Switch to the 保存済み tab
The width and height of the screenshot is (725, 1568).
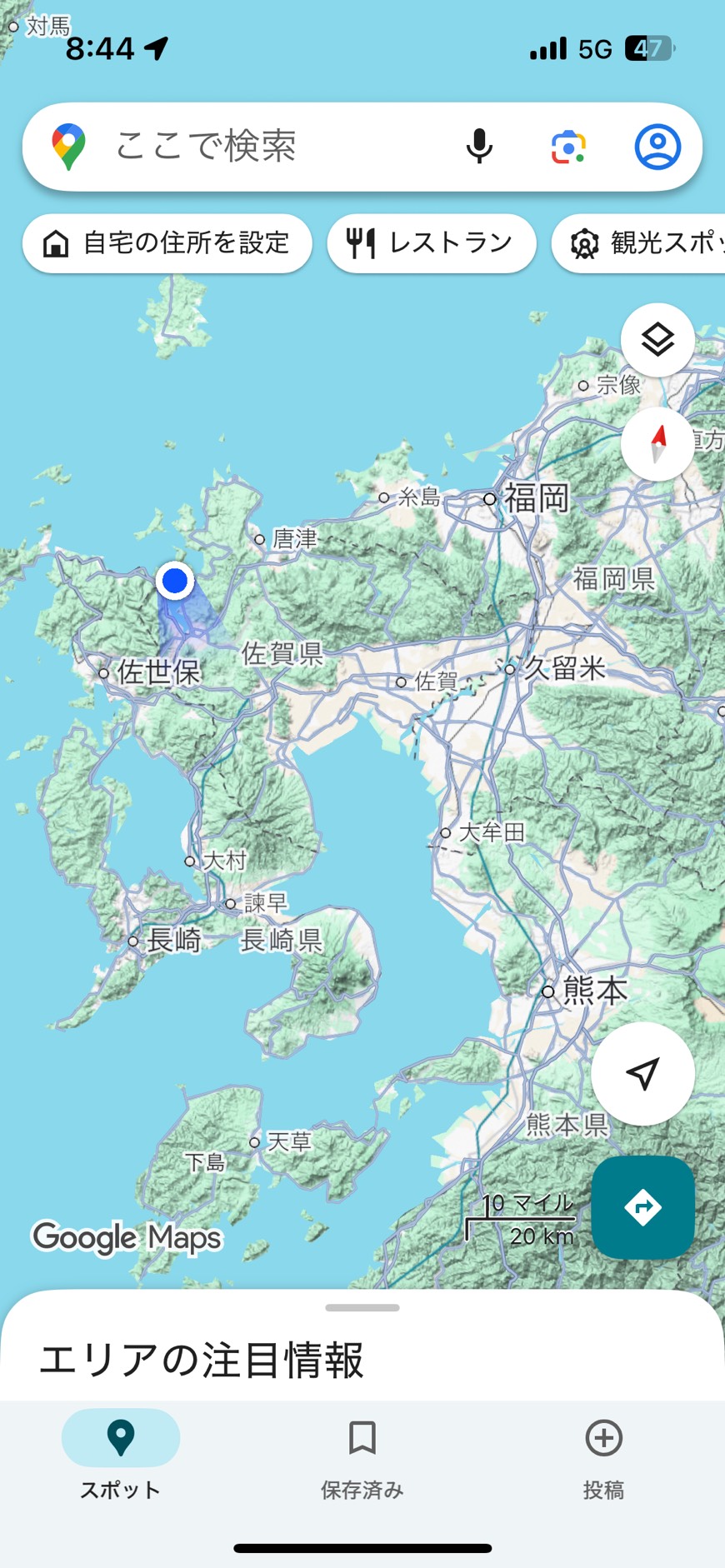coord(362,1455)
